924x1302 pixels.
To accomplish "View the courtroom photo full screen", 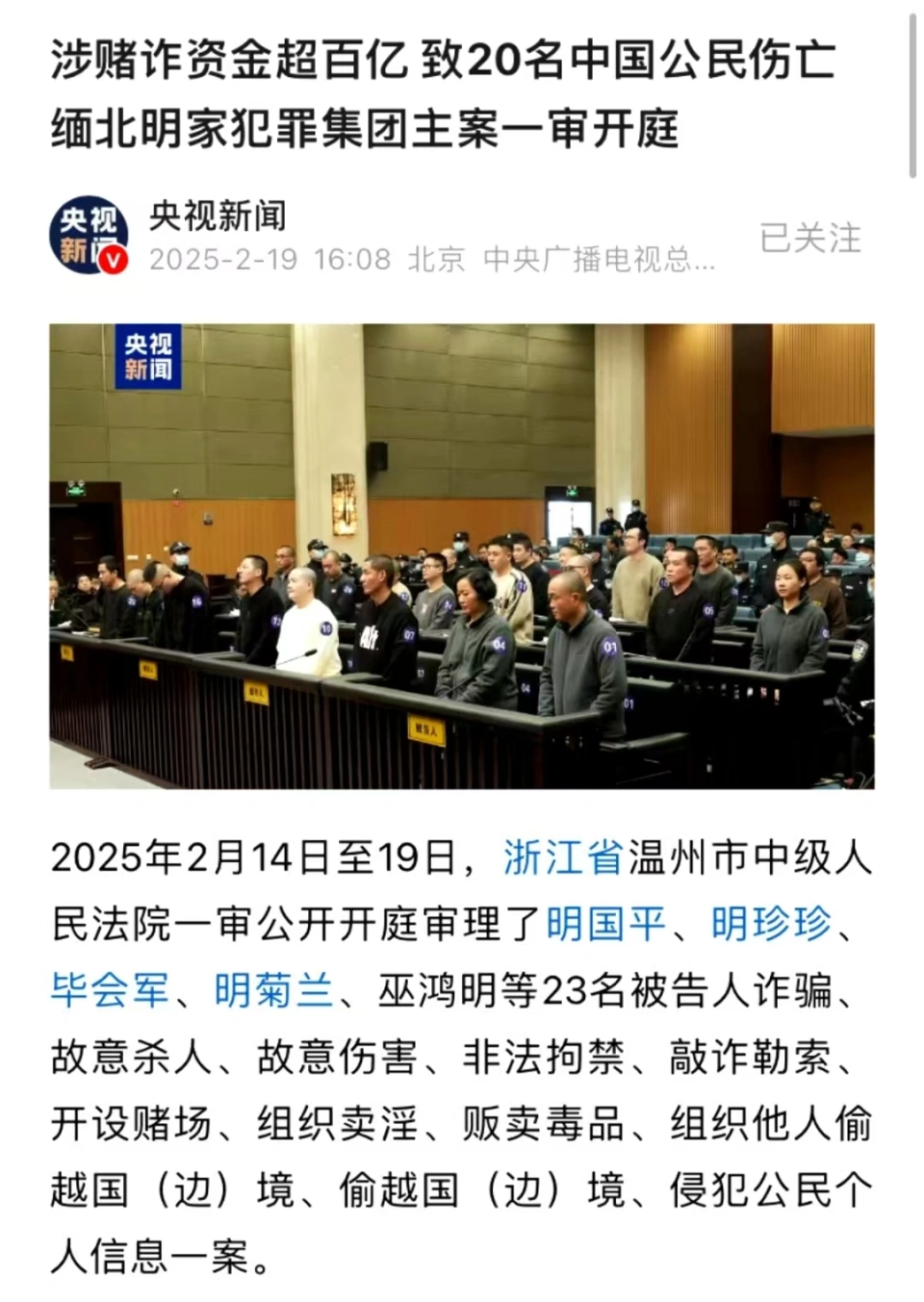I will 462,556.
